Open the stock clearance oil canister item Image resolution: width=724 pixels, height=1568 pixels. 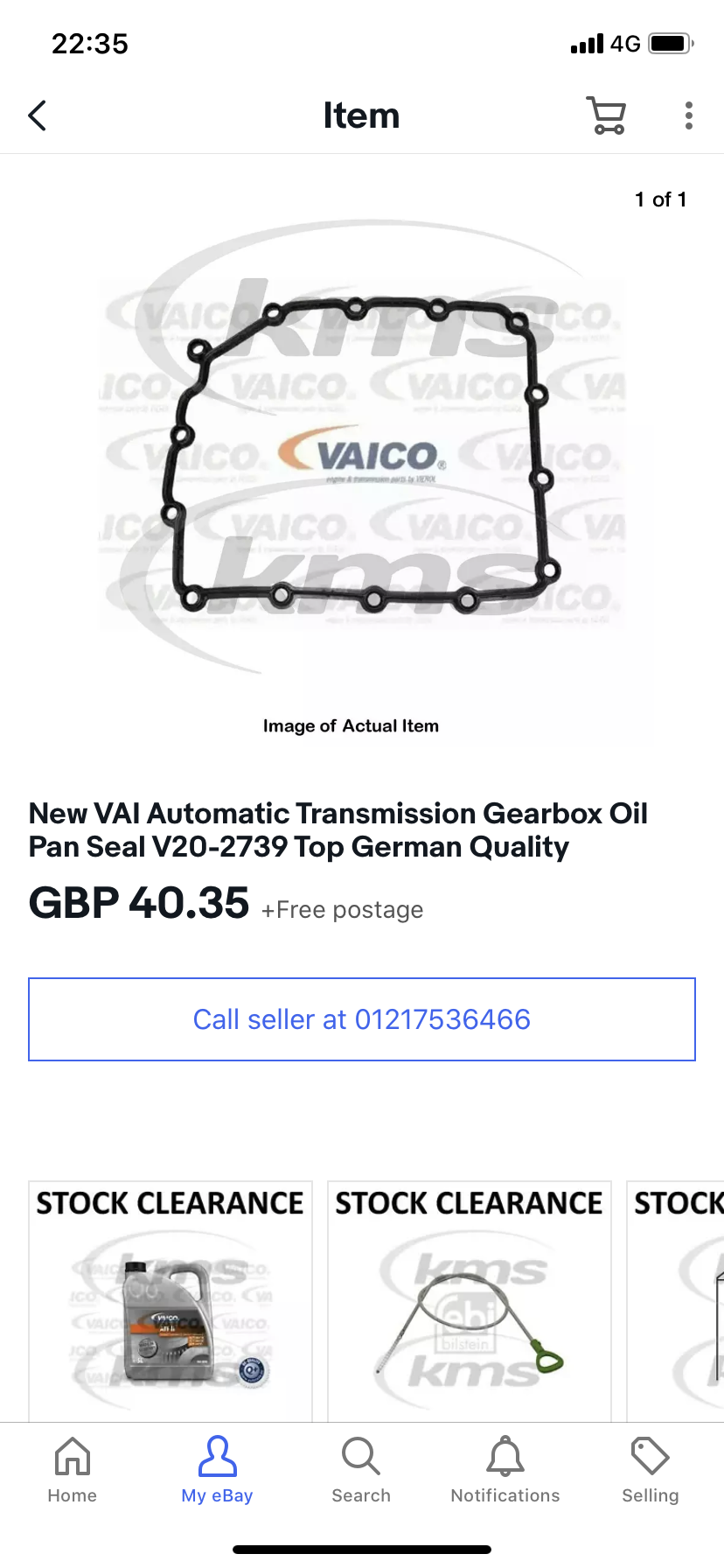pos(171,1304)
